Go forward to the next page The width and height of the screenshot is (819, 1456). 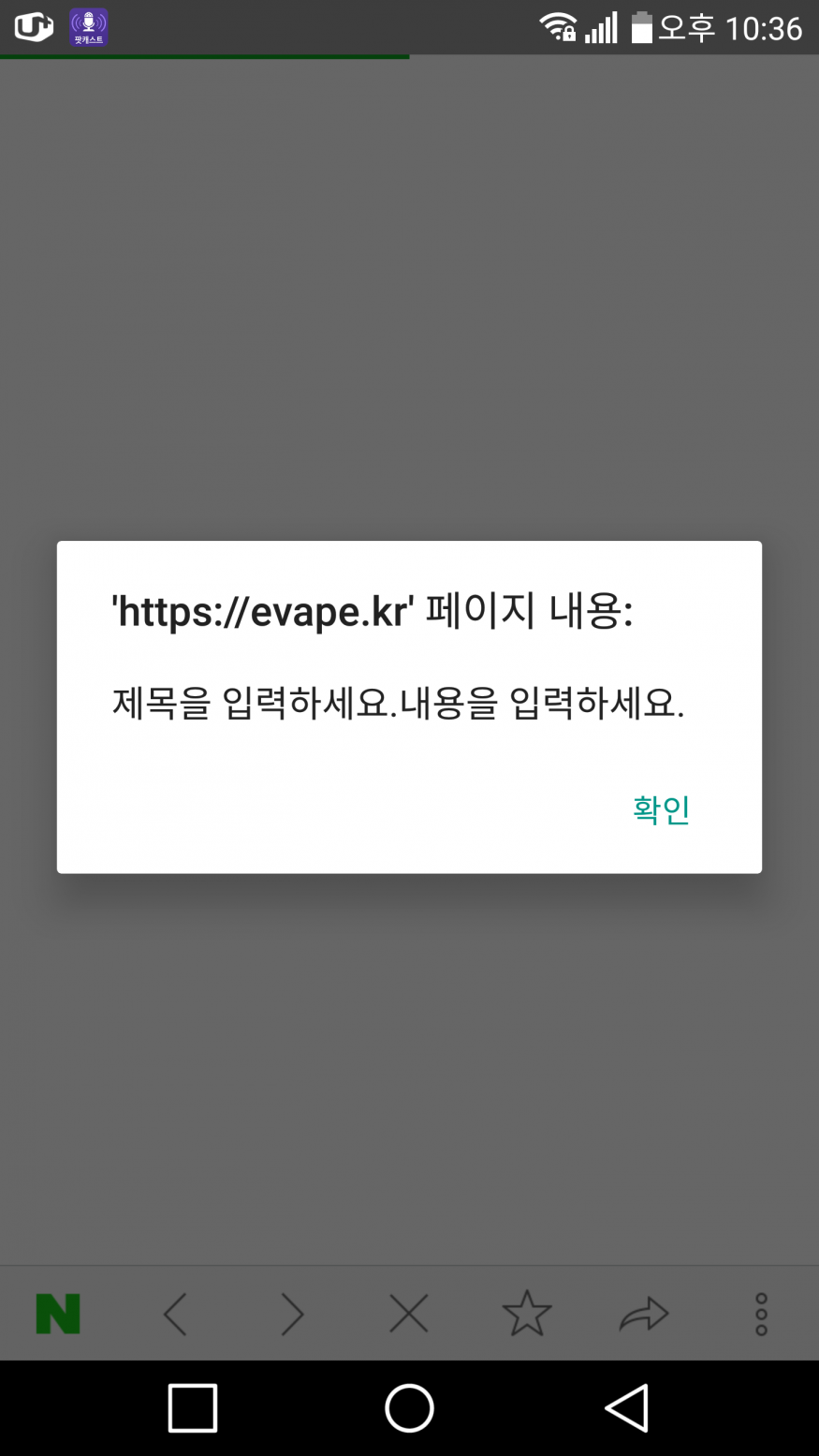coord(292,1314)
